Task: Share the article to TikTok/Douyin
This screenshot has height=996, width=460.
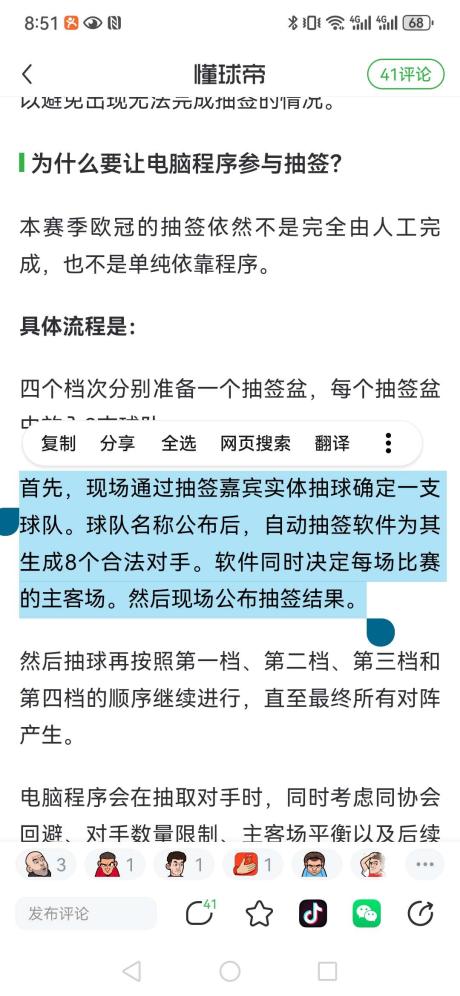Action: [313, 913]
